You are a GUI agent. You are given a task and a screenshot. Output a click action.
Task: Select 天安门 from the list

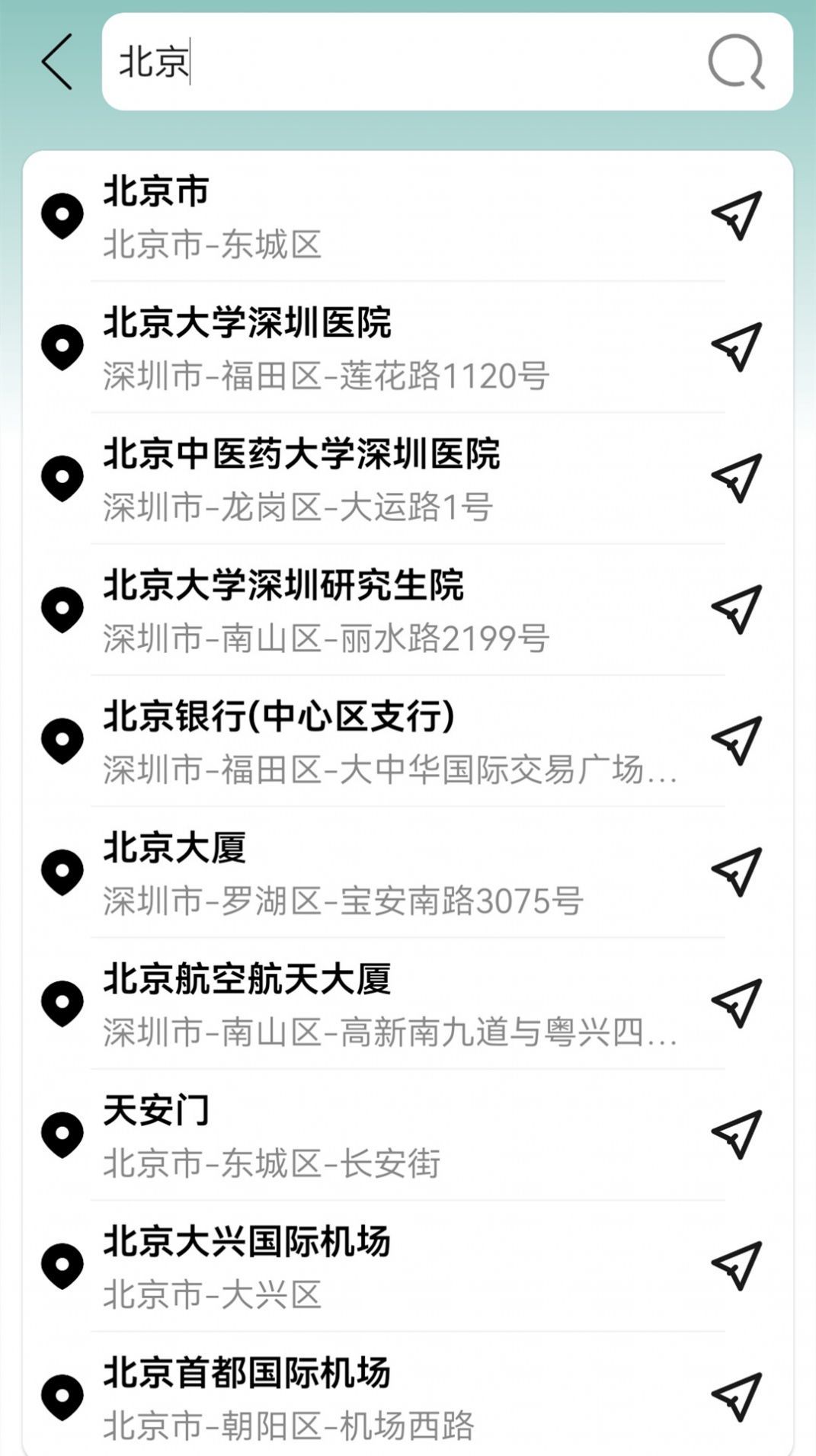coord(381,1134)
